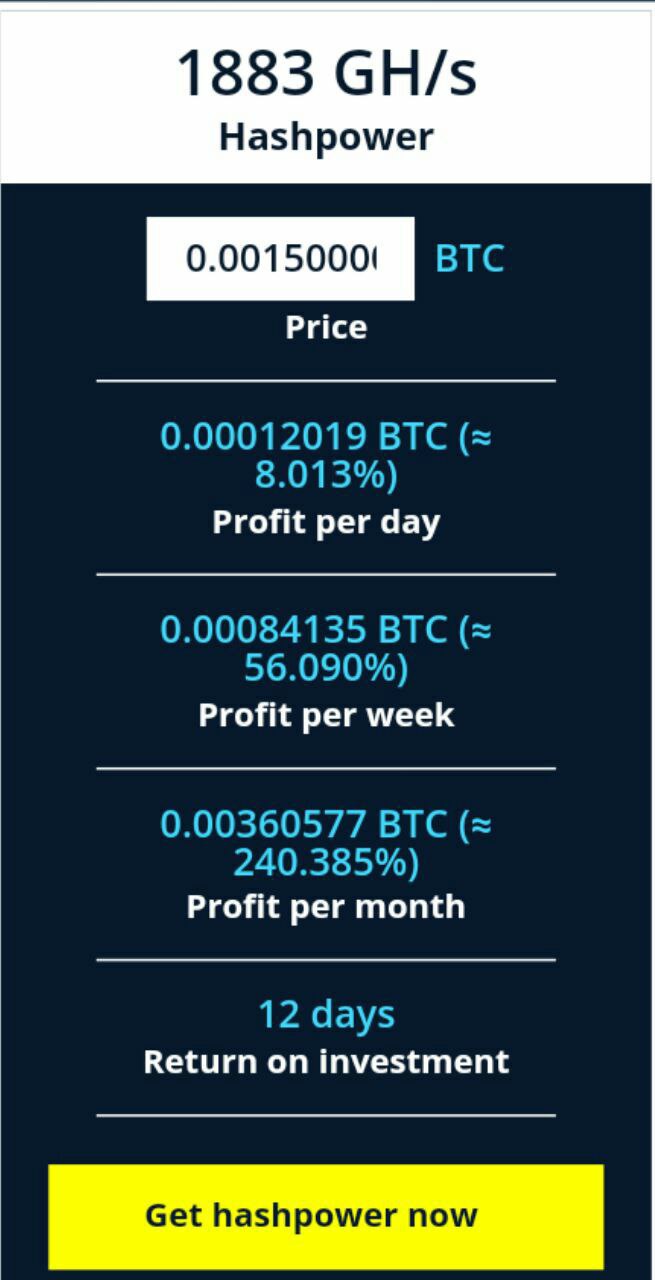Tap the BTC price input field

point(280,259)
